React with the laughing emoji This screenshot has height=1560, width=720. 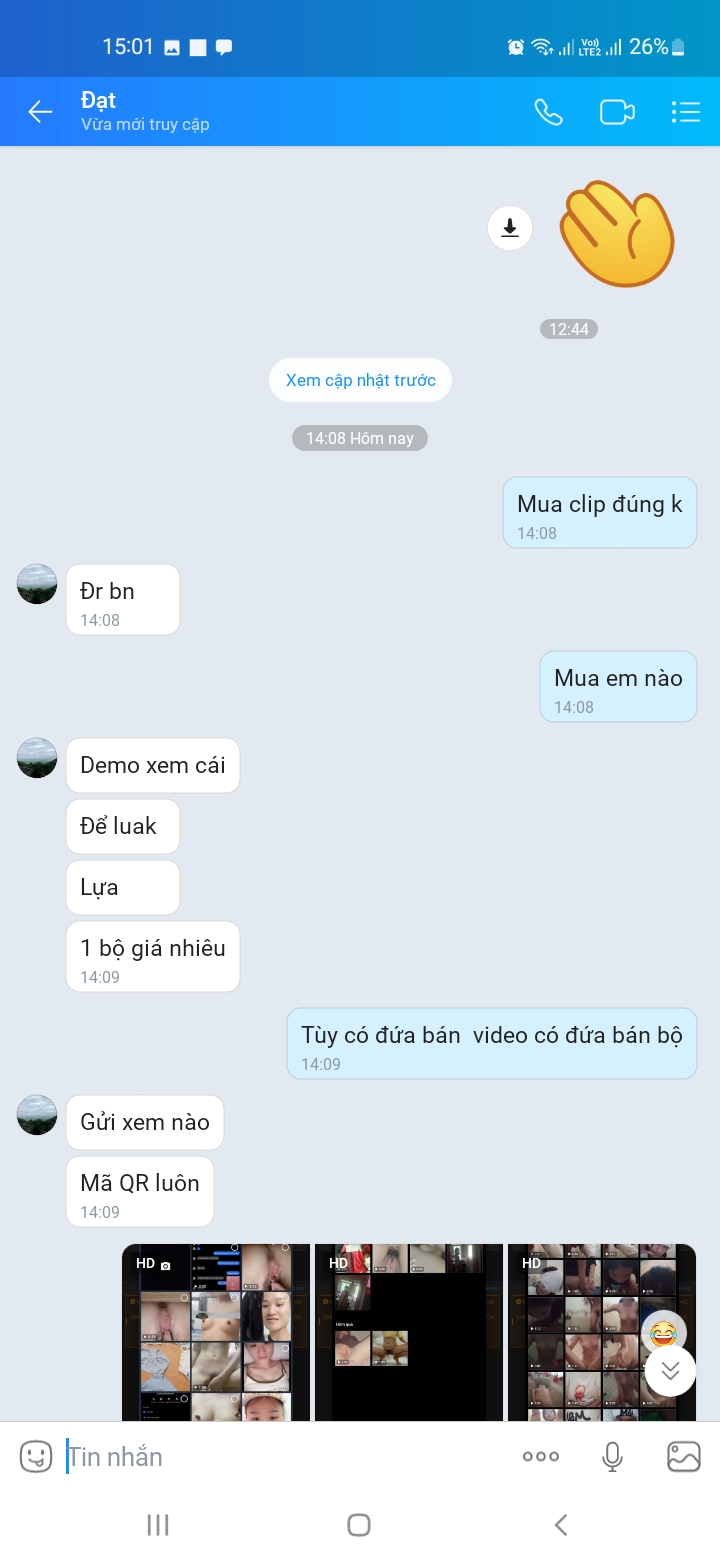(664, 1332)
